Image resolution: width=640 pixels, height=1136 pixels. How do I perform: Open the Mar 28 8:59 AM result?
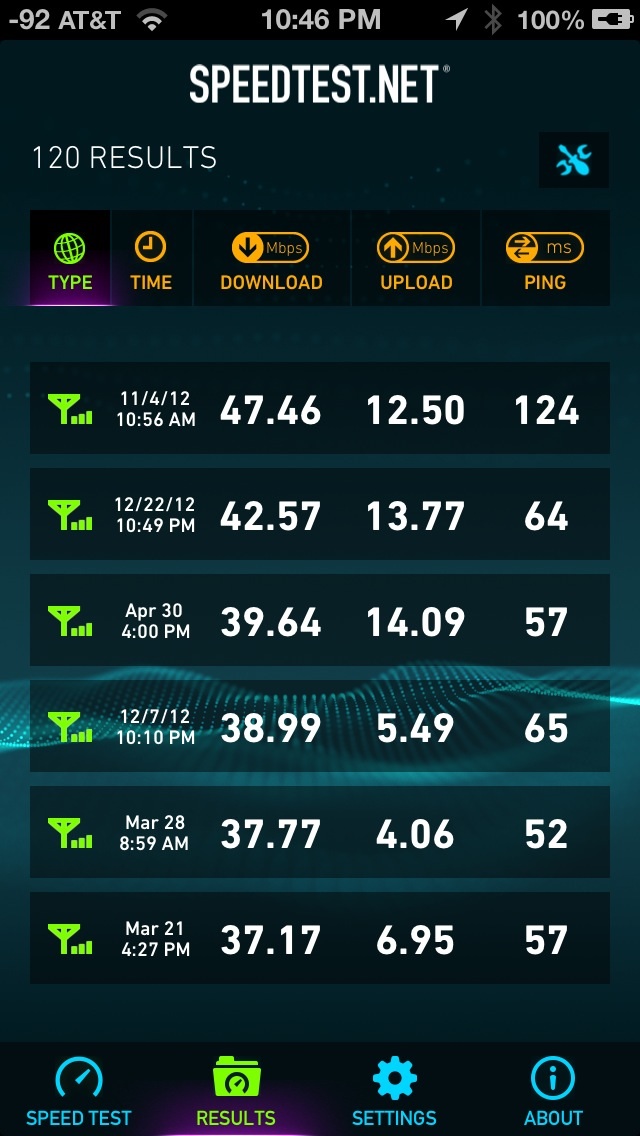(x=320, y=832)
